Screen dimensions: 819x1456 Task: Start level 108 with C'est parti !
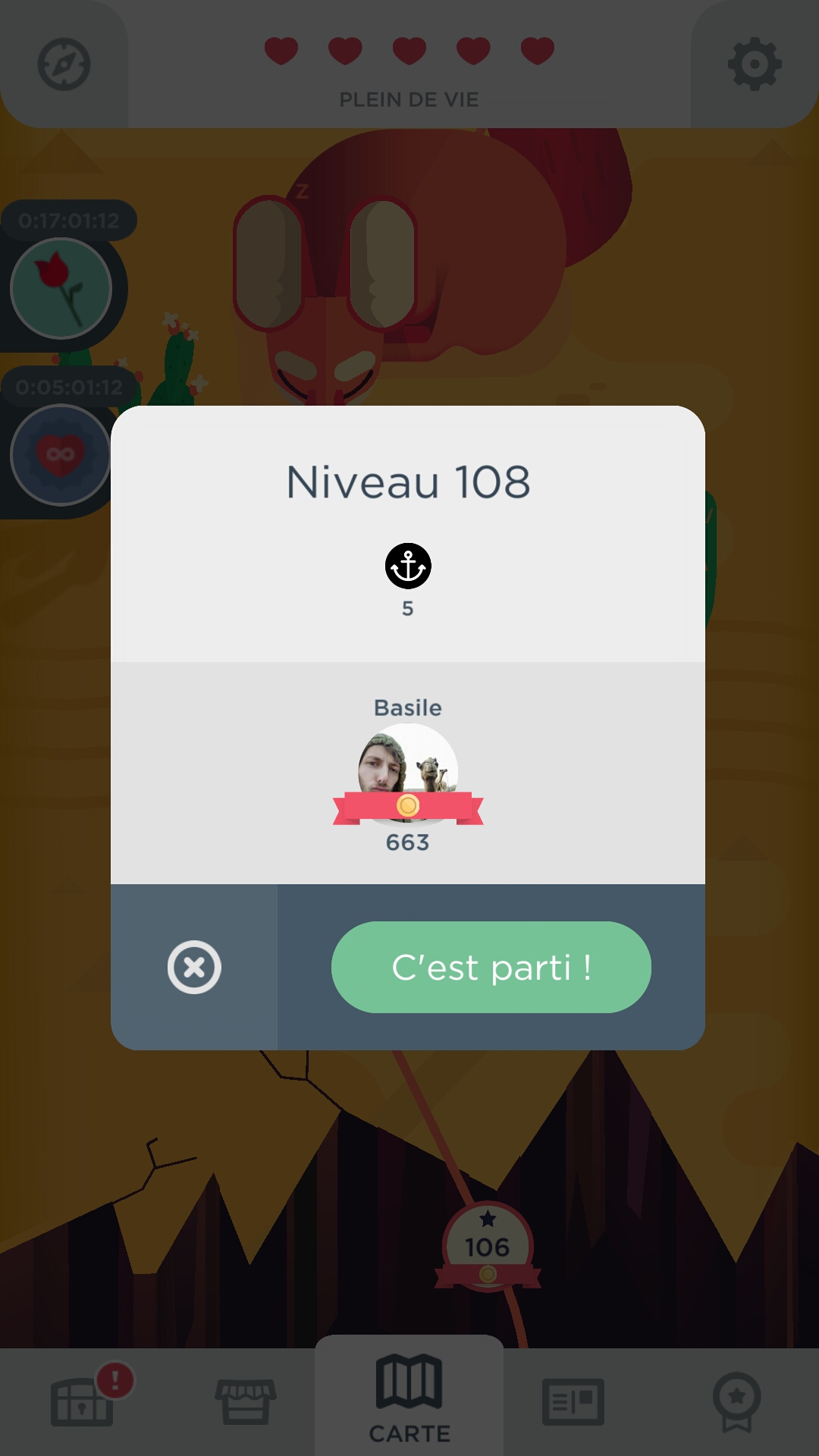click(x=491, y=967)
